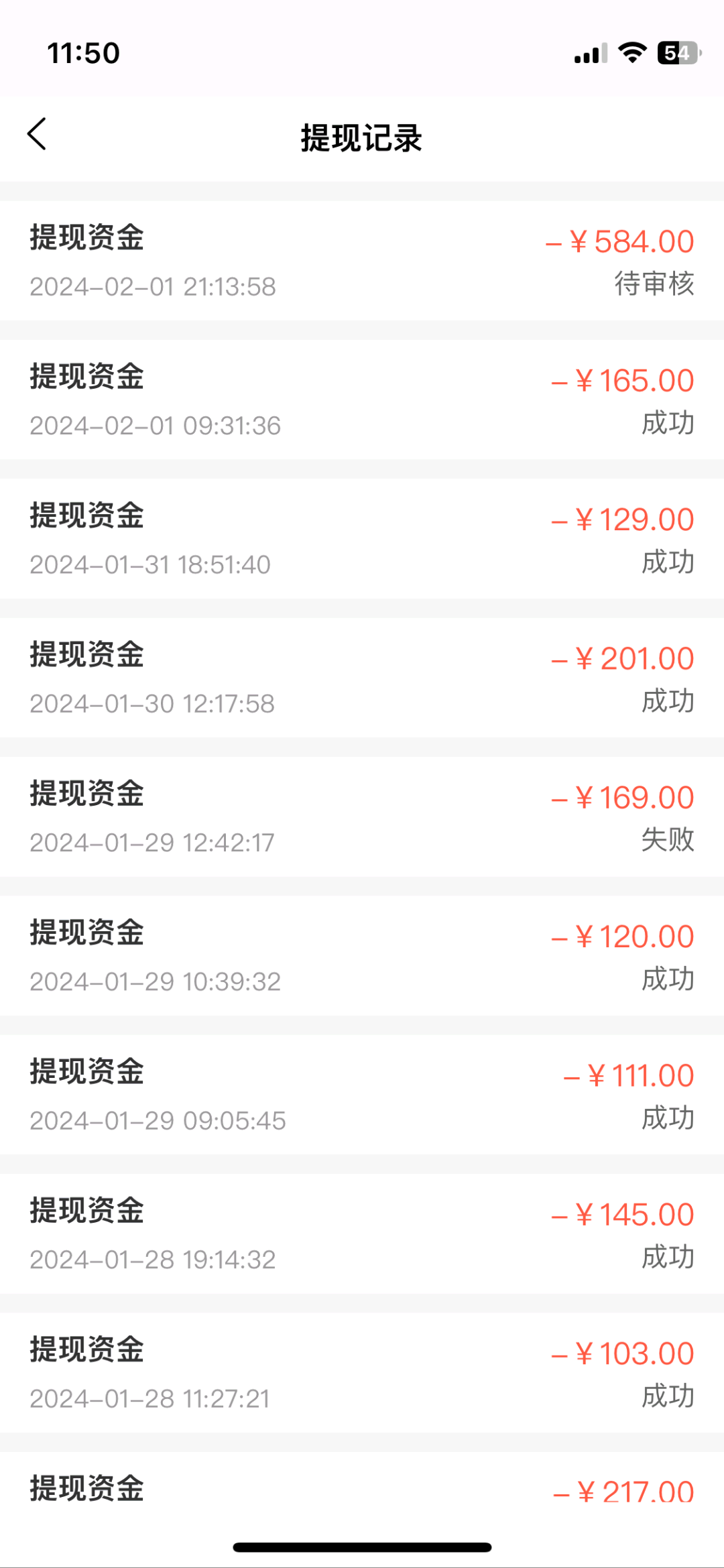
Task: Go back from the 提现记录 page
Action: 37,134
